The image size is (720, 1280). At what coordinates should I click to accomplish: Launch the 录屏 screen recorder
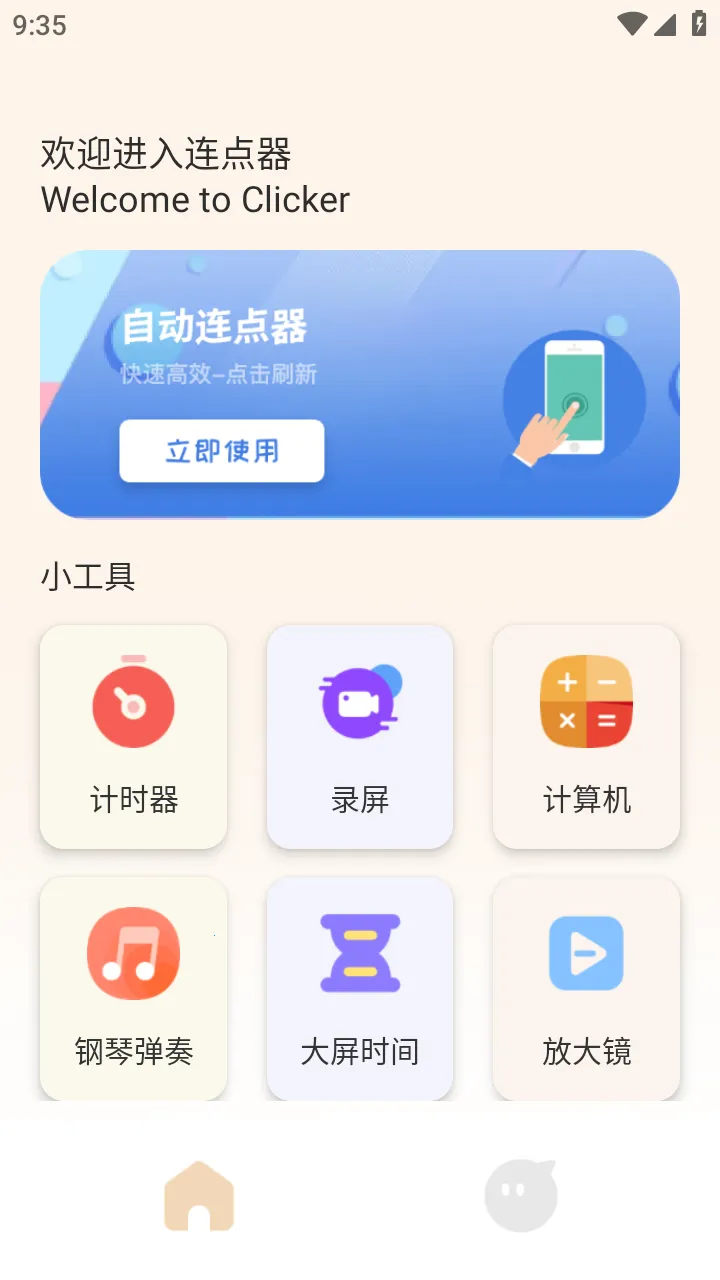point(360,737)
